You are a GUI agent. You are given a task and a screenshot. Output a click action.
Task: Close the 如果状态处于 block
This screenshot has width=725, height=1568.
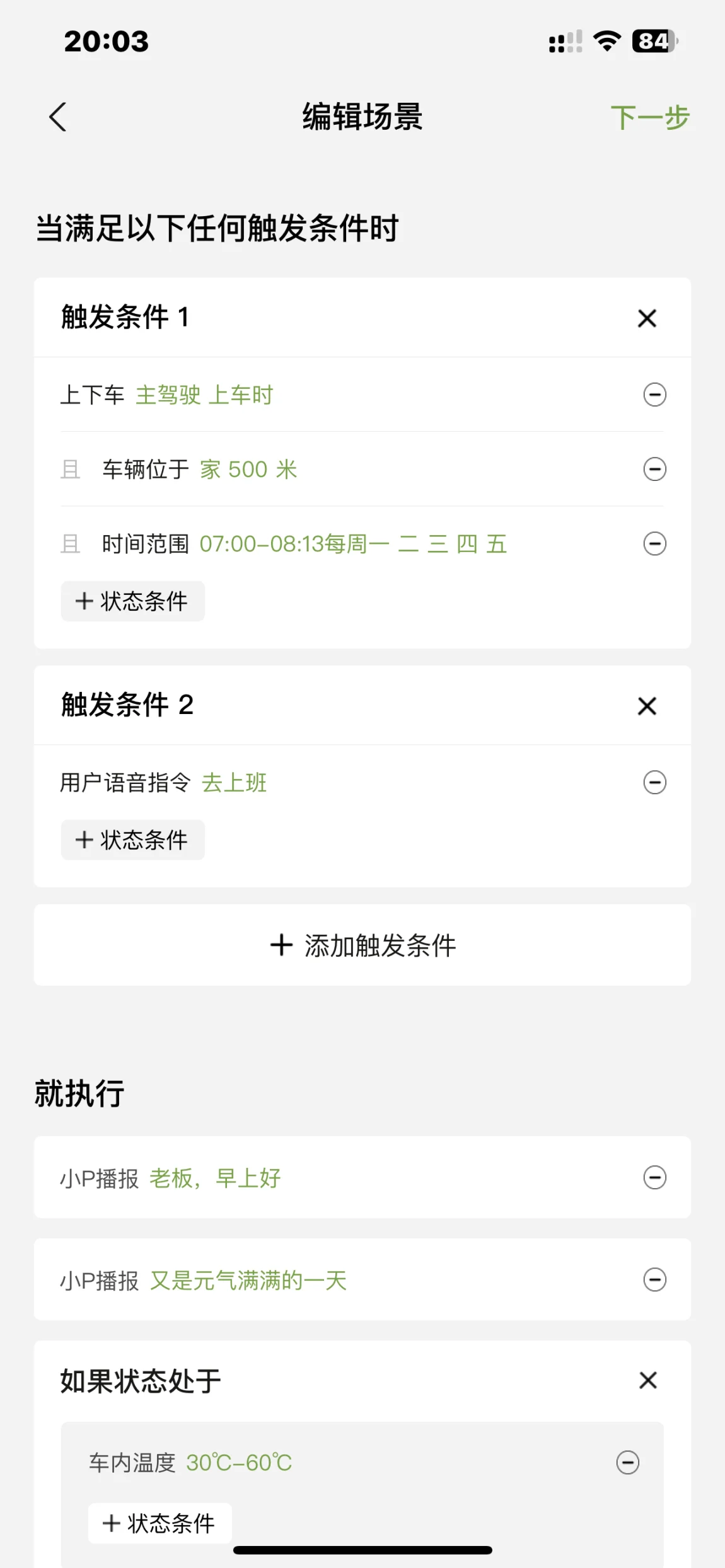click(x=647, y=1381)
